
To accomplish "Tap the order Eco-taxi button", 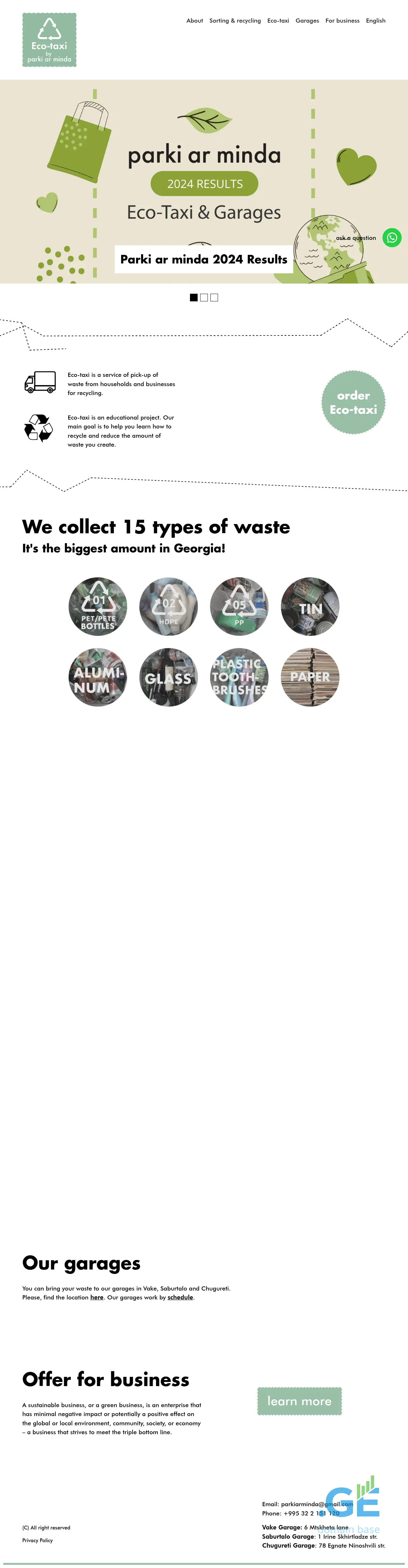I will pyautogui.click(x=353, y=402).
